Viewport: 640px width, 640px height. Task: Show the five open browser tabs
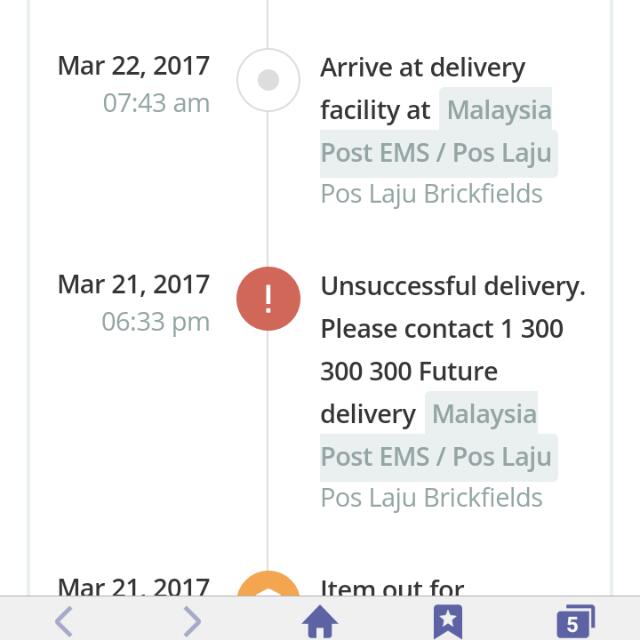coord(574,622)
